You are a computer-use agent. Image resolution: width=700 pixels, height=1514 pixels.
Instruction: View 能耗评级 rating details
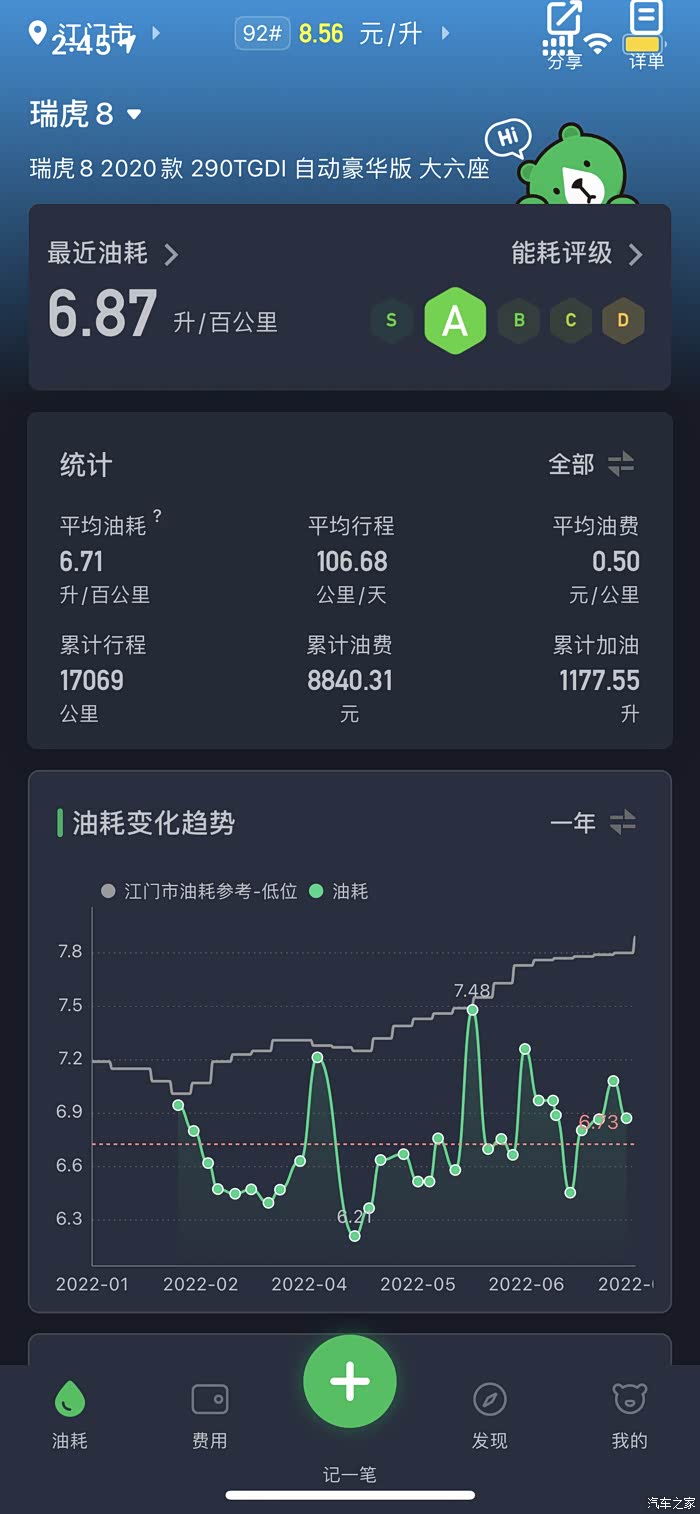577,254
